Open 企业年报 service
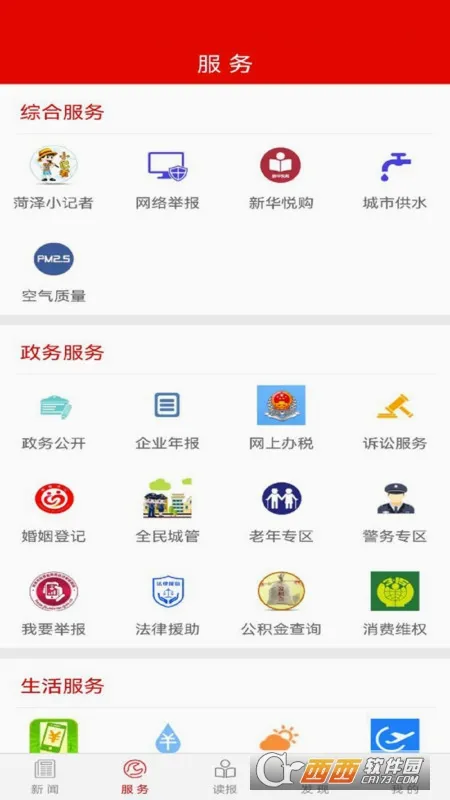This screenshot has height=800, width=450. 167,418
